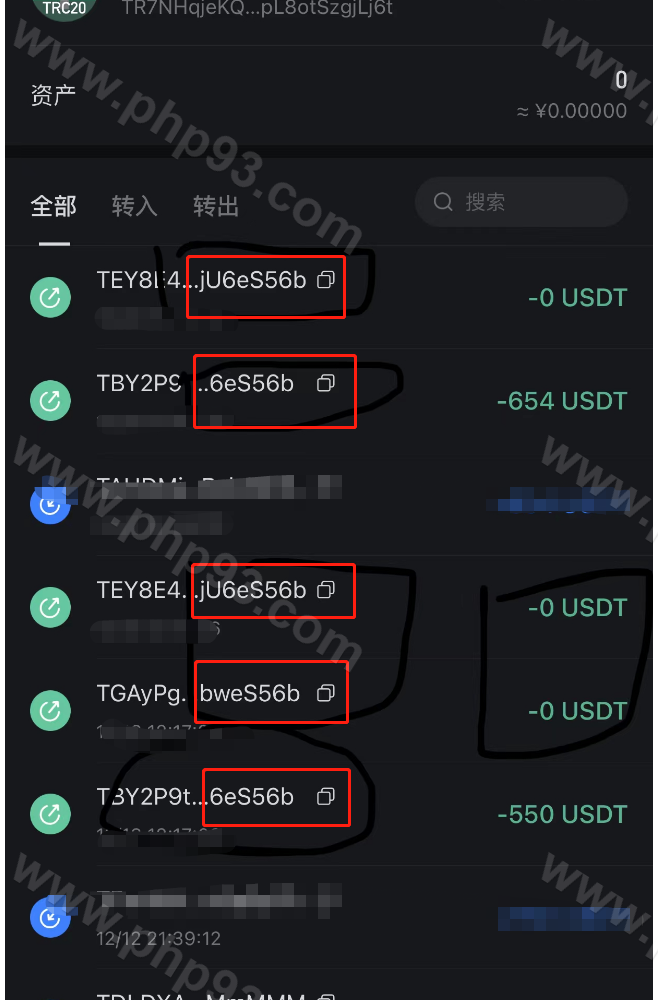Switch to the 转入 tab

(134, 206)
